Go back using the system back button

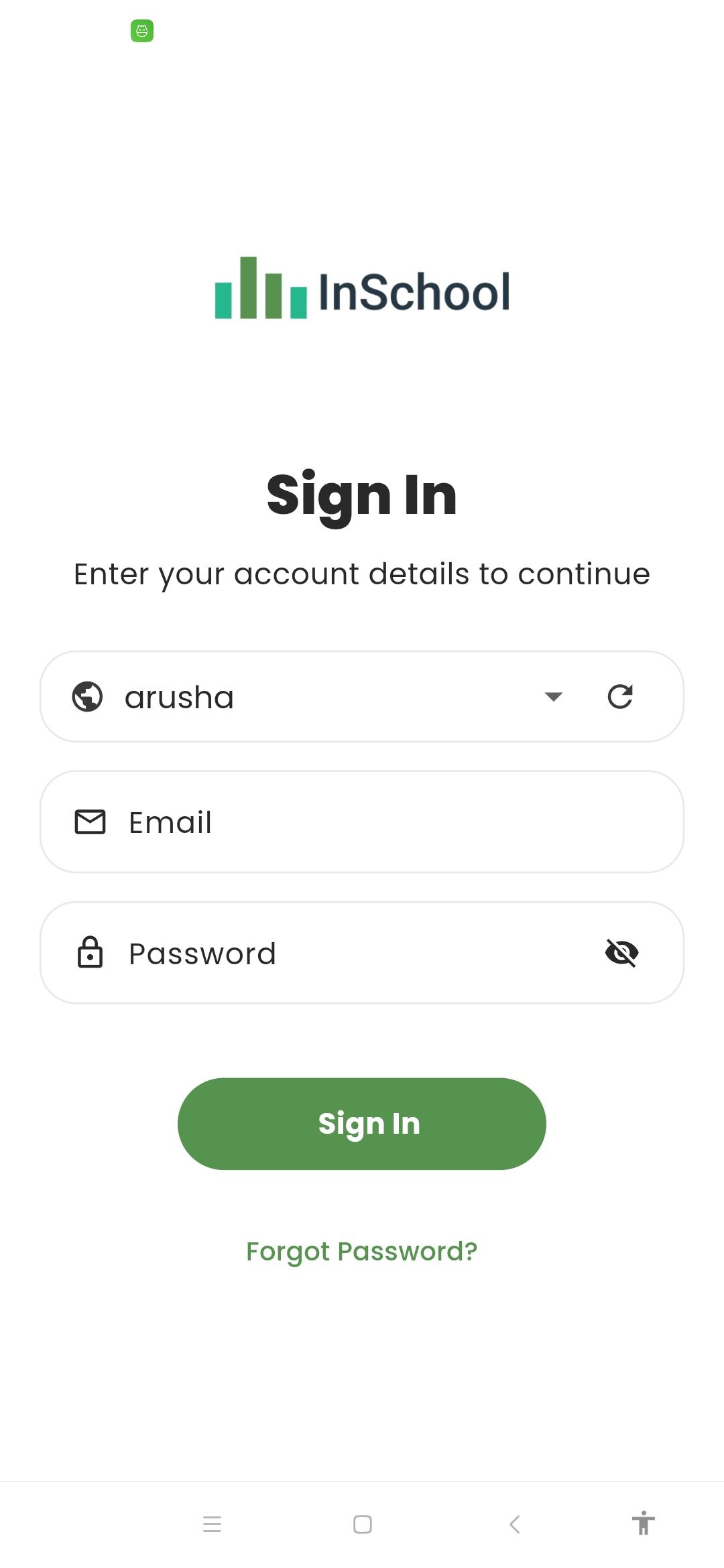point(514,1524)
